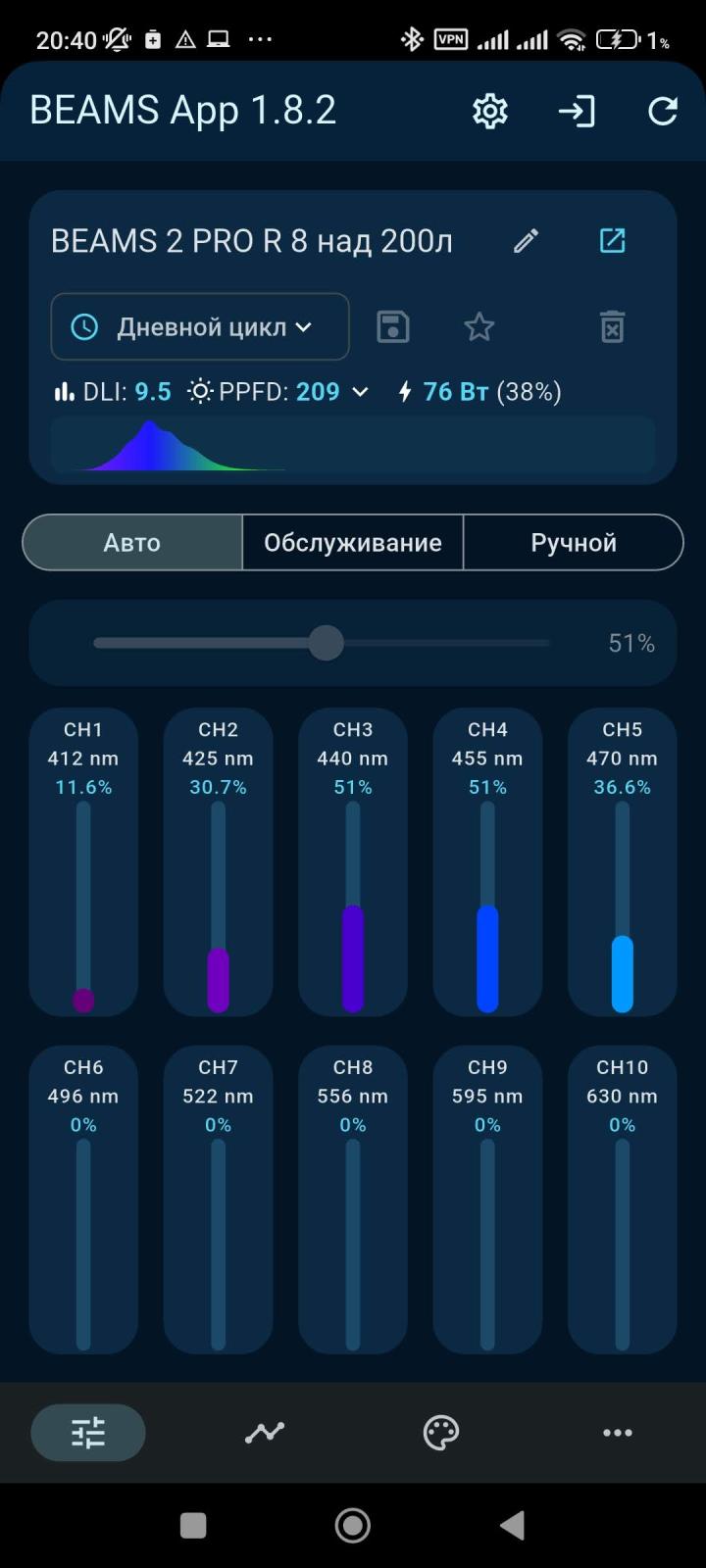Tap the login arrow icon
The width and height of the screenshot is (706, 1568).
tap(577, 111)
